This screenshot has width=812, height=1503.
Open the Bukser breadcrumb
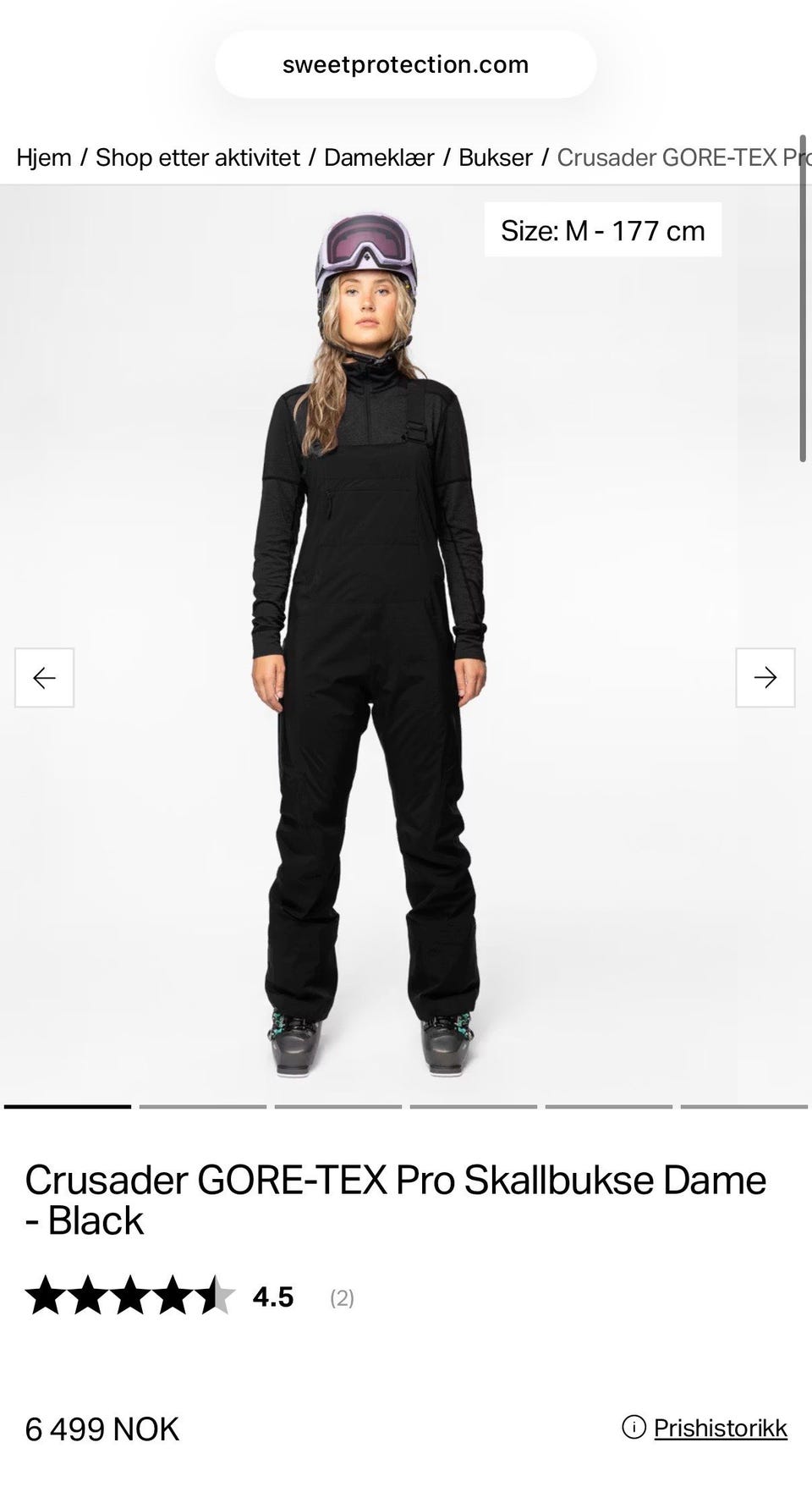click(496, 157)
